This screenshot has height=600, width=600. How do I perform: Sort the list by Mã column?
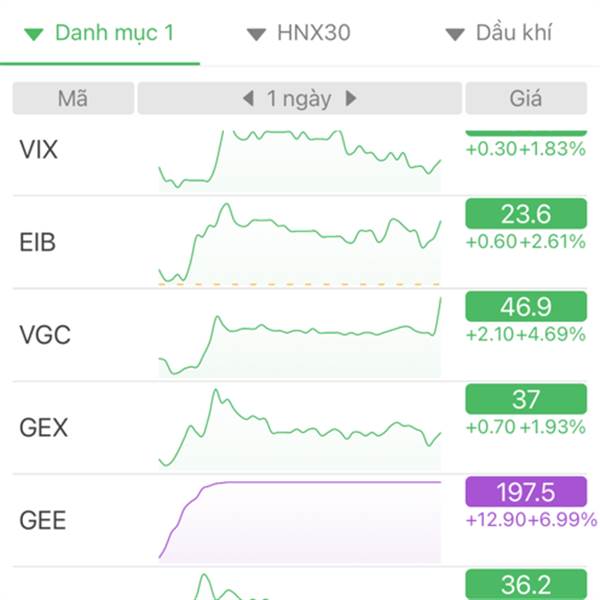click(x=73, y=98)
